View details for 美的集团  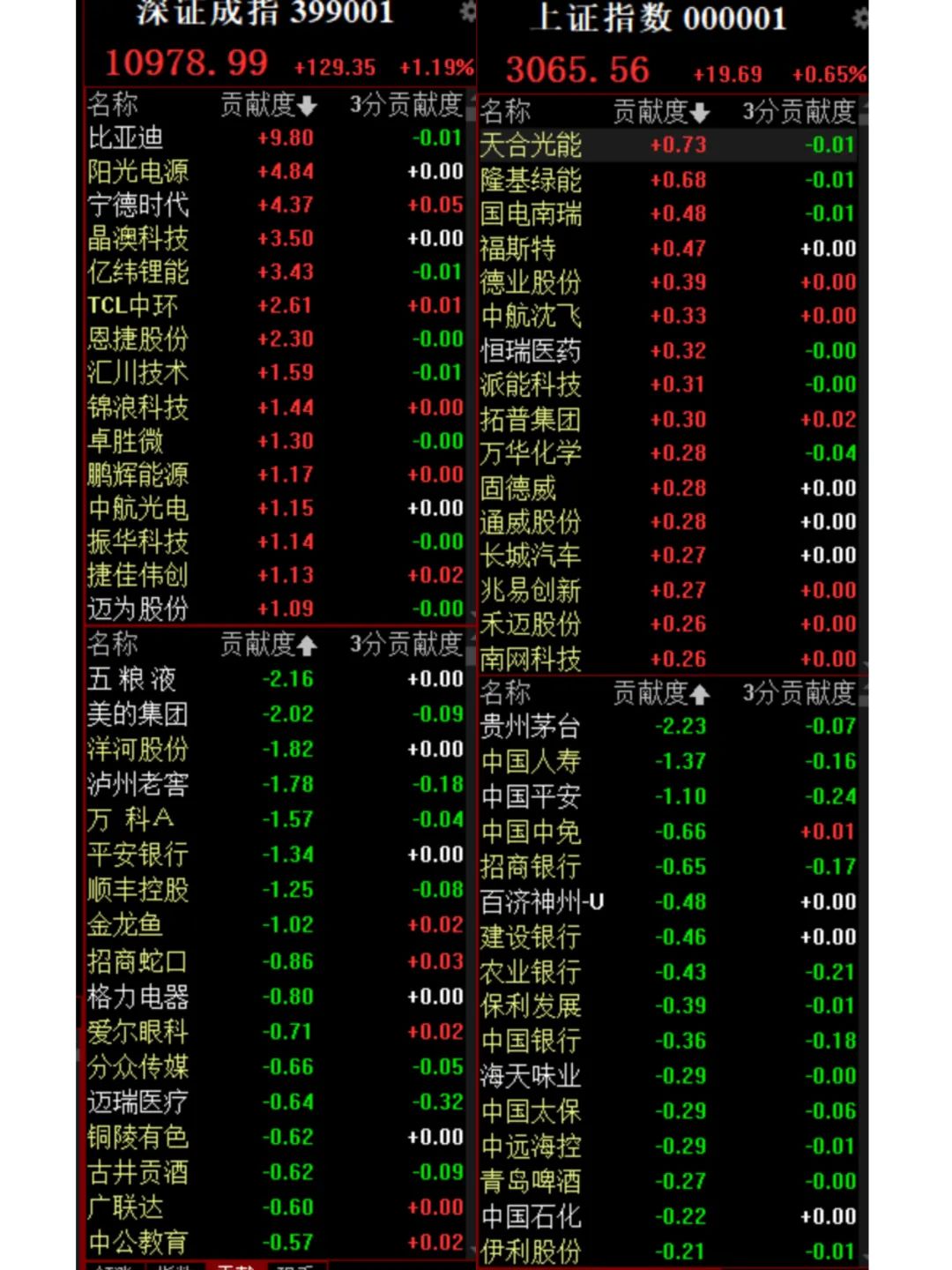click(138, 713)
